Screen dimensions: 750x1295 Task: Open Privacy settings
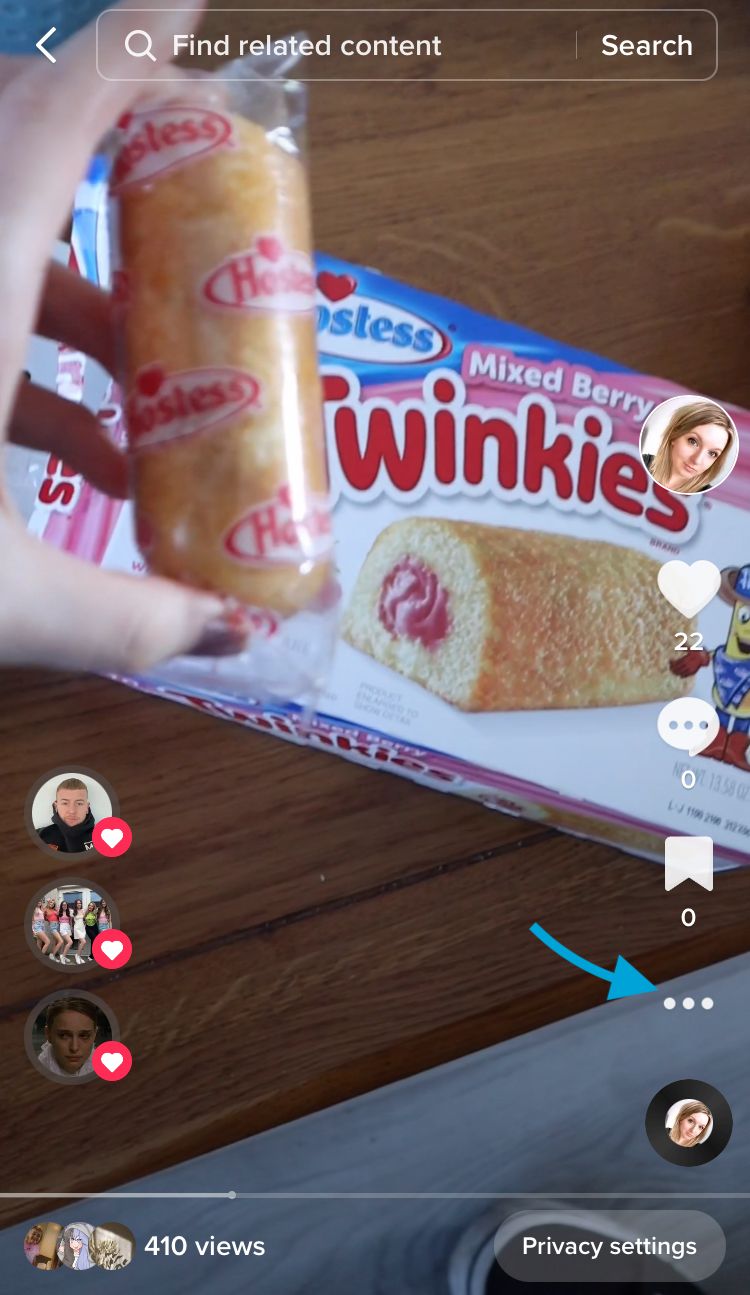coord(609,1246)
